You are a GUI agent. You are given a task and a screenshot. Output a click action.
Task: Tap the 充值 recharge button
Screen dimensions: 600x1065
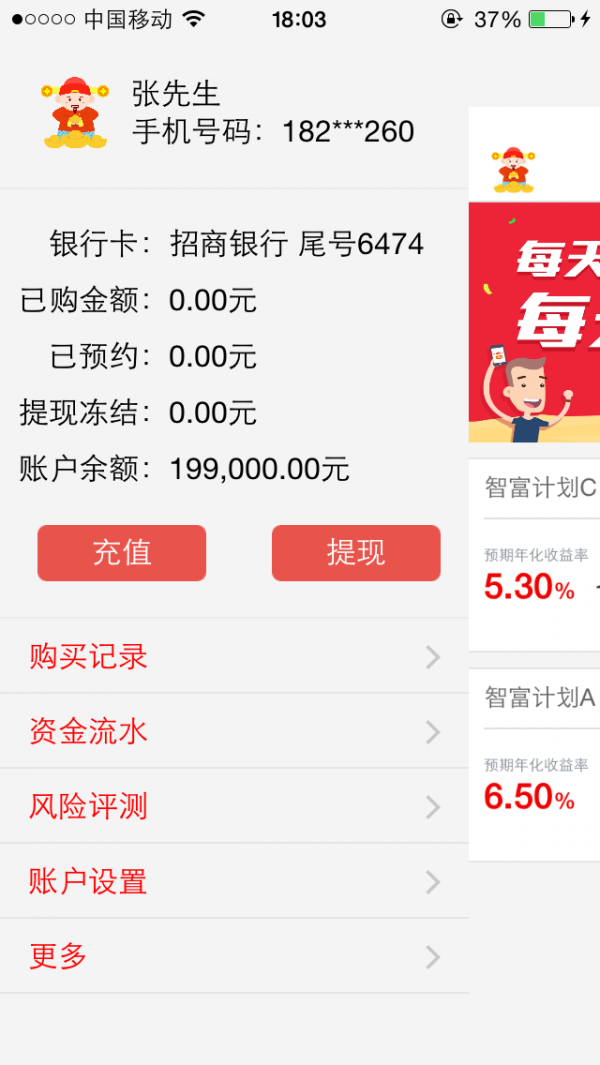coord(122,553)
